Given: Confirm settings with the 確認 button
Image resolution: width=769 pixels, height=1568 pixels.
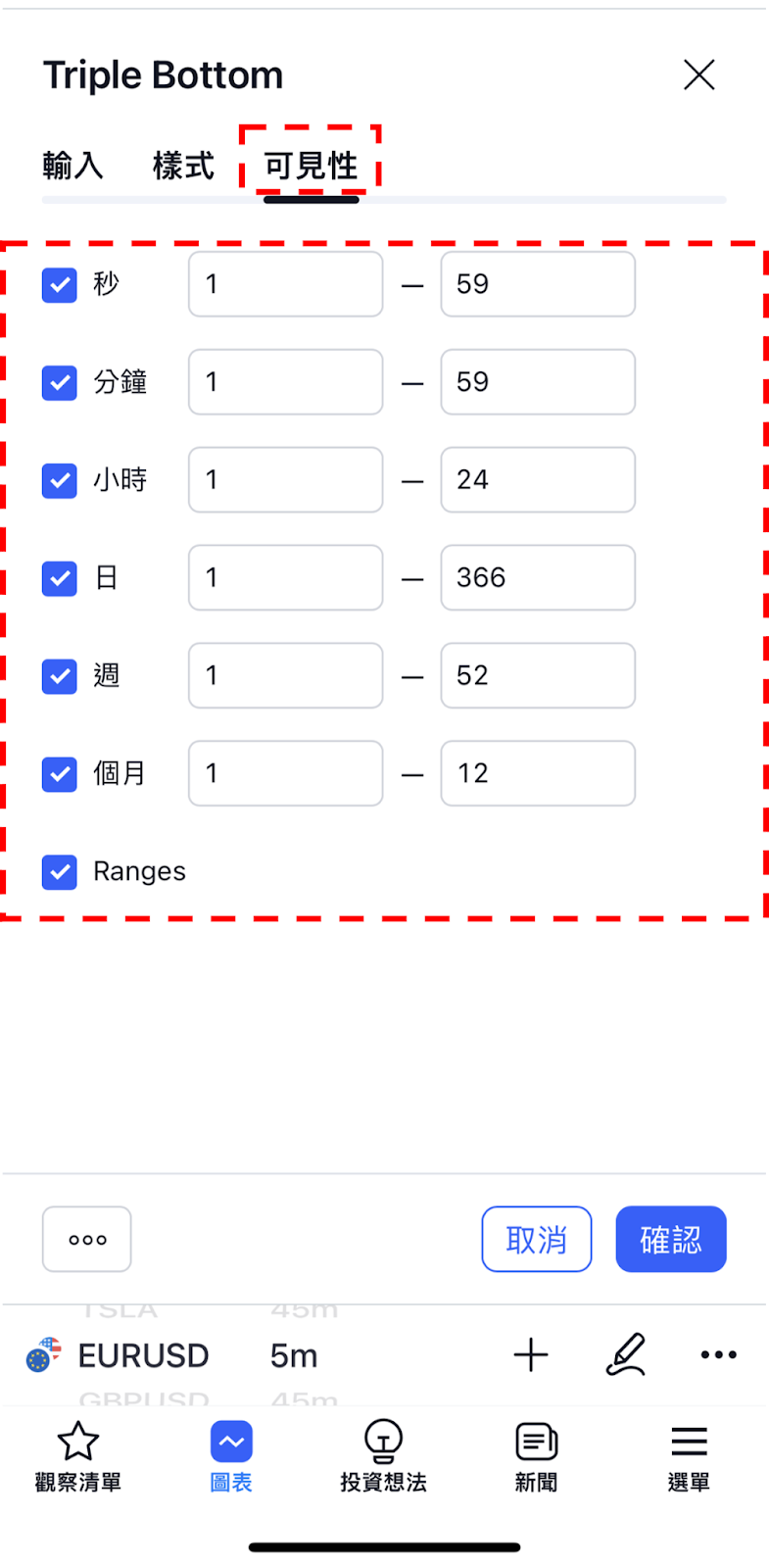Looking at the screenshot, I should [671, 1240].
